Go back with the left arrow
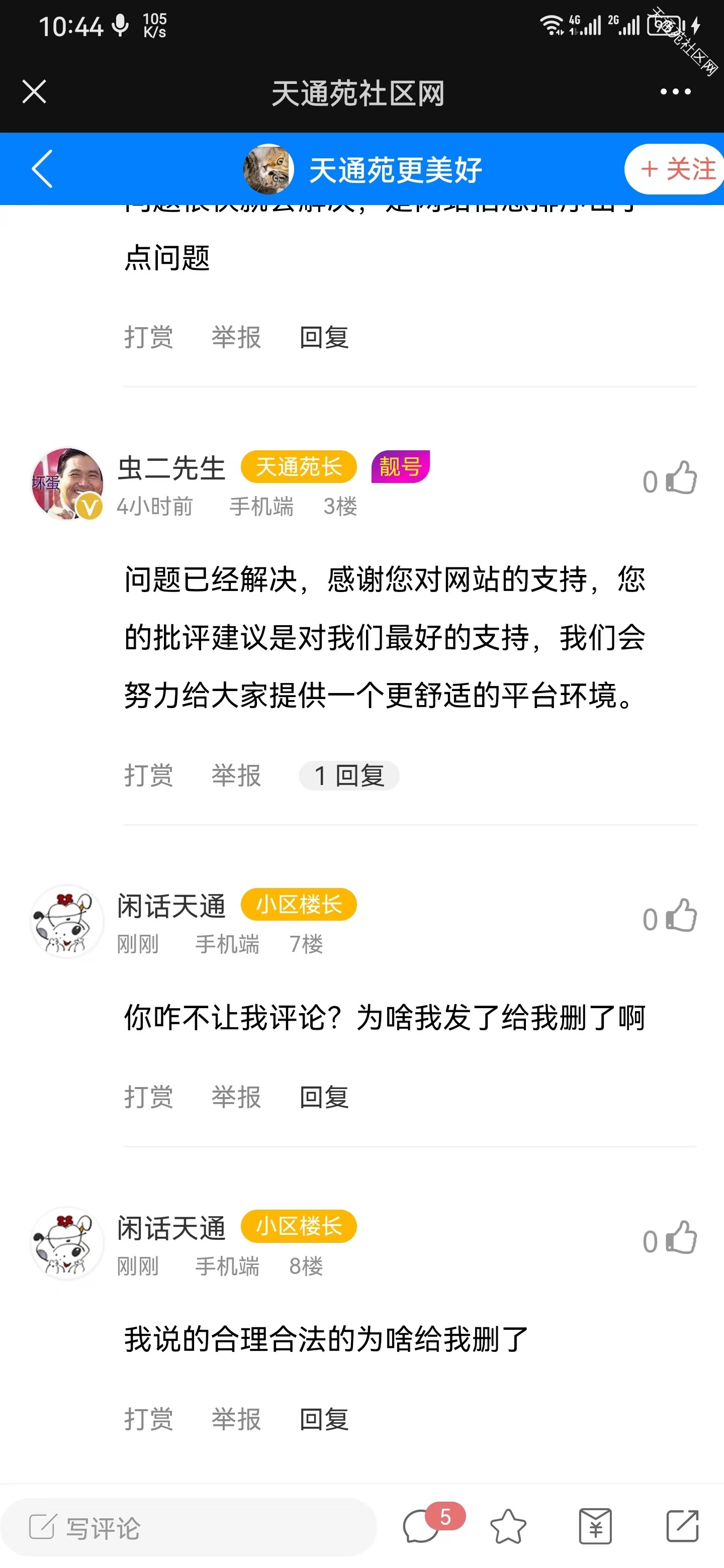 tap(42, 168)
